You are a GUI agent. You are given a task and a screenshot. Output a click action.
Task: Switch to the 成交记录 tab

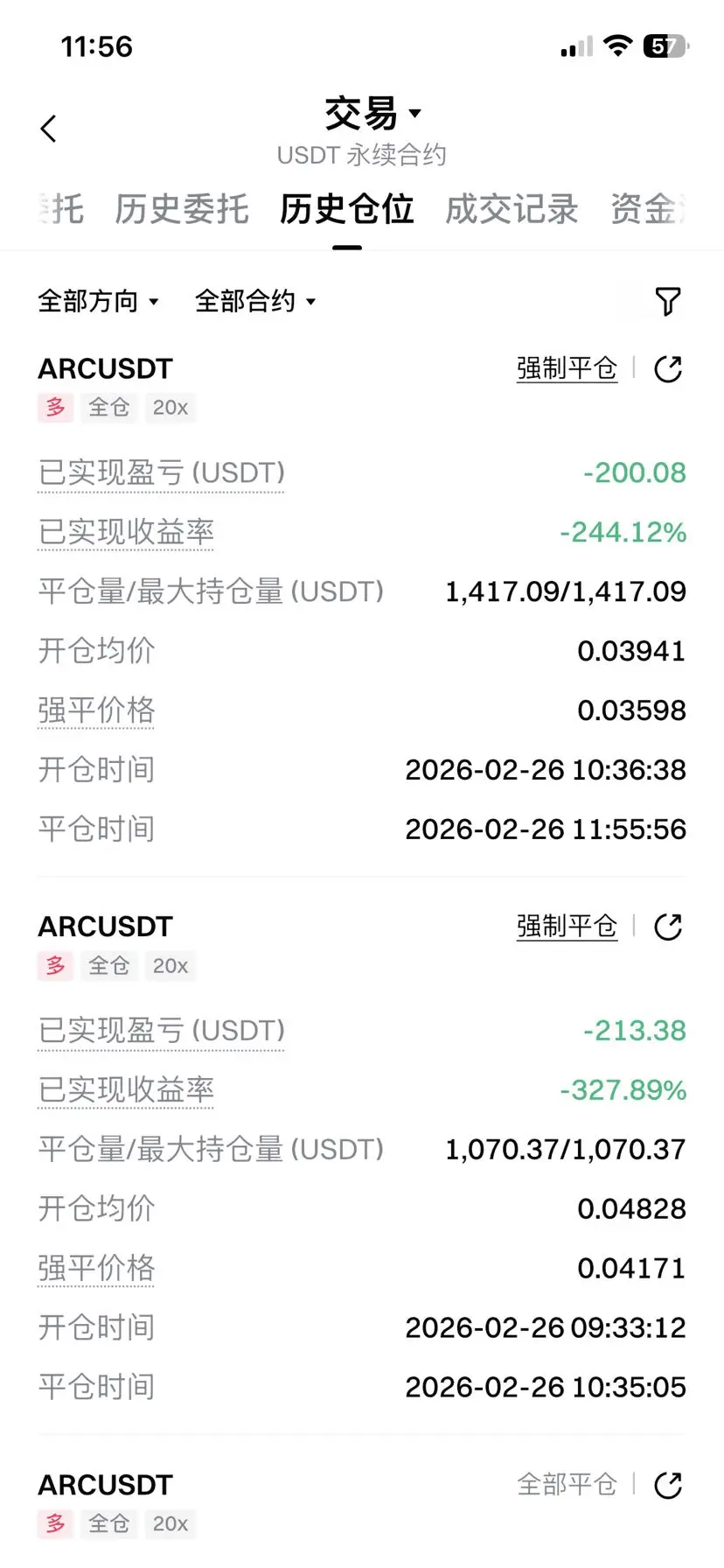(512, 210)
